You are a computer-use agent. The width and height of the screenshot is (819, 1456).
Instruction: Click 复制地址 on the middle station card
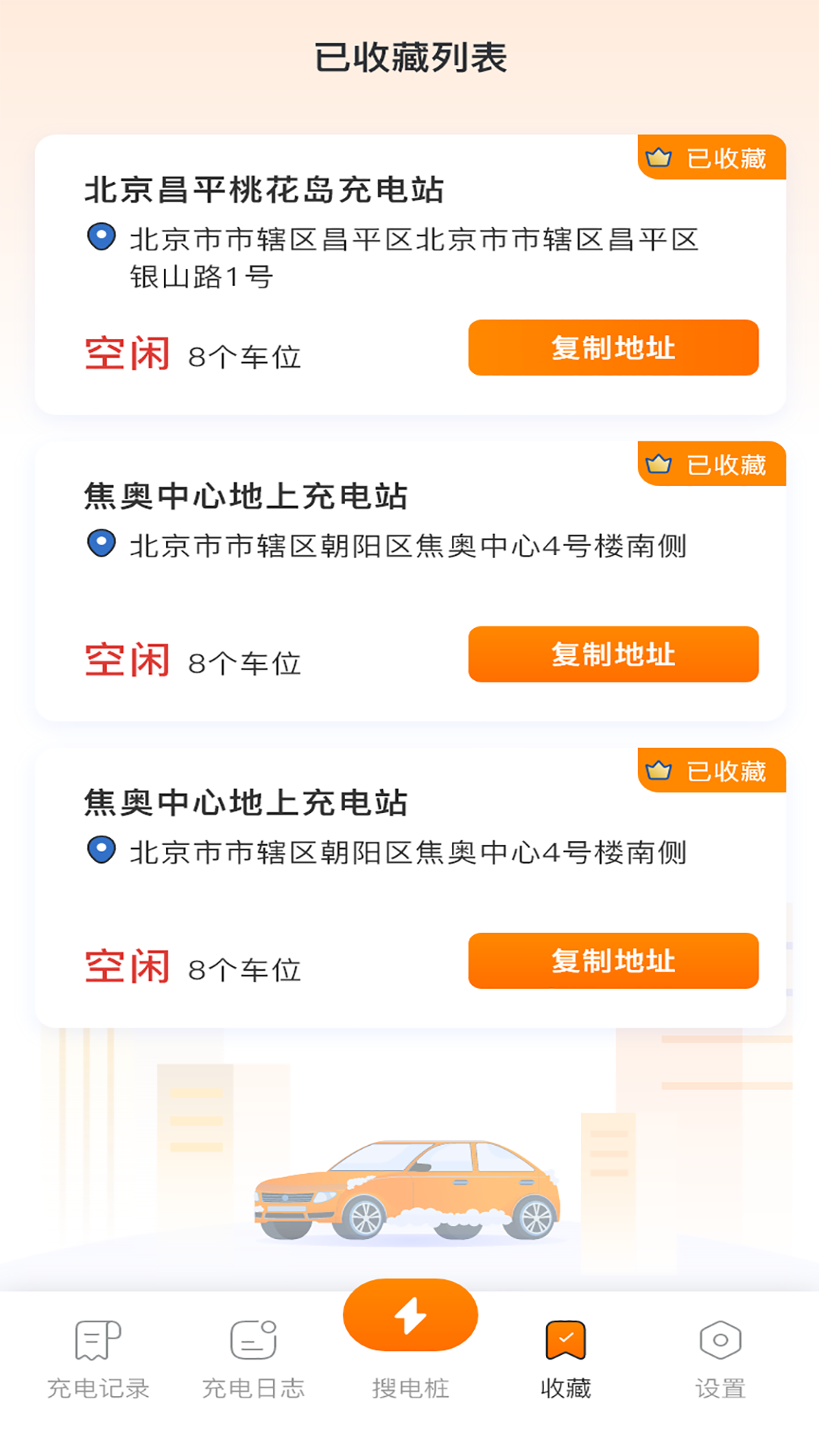(613, 655)
